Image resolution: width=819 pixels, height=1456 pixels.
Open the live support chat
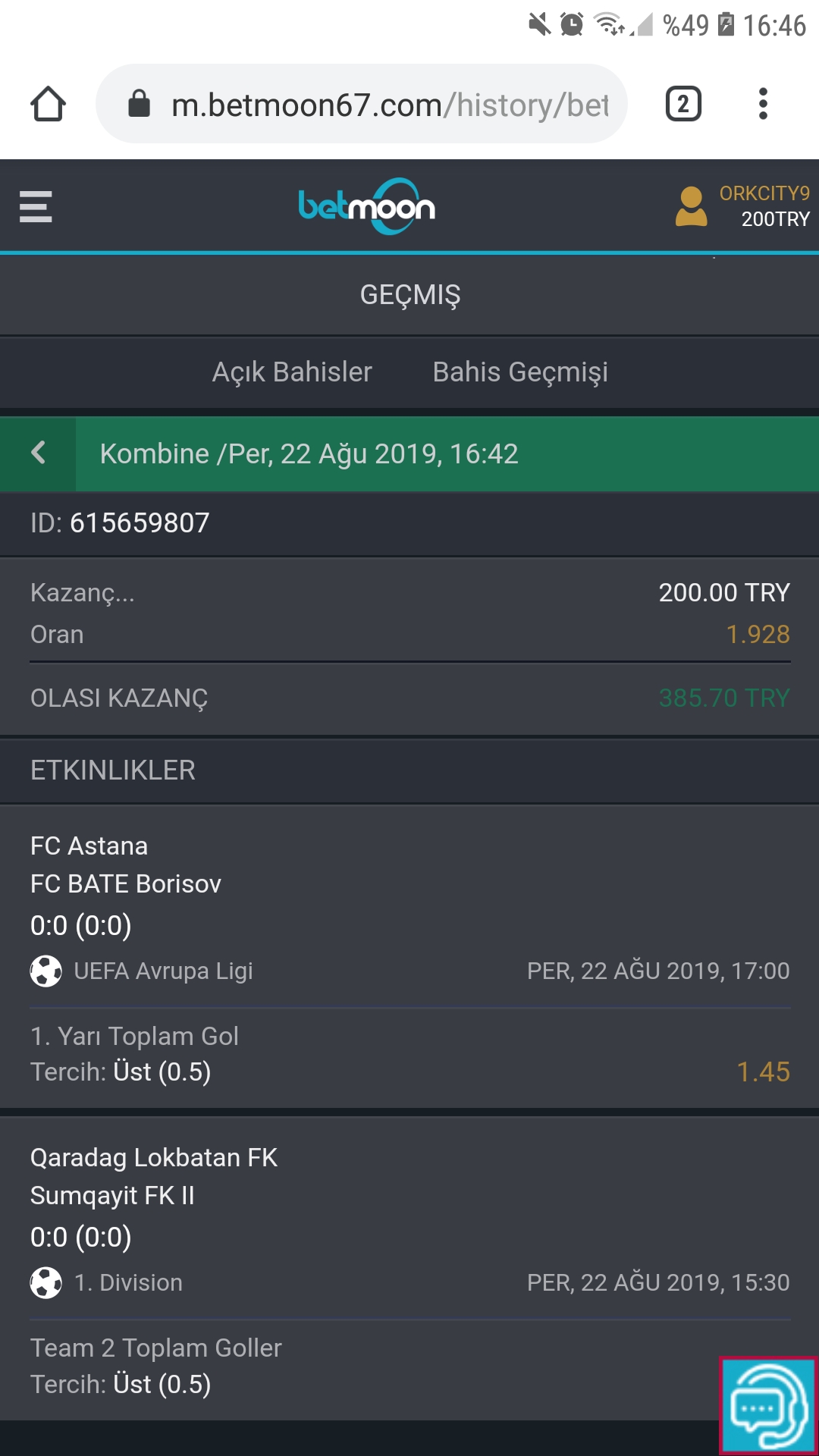pos(767,1405)
